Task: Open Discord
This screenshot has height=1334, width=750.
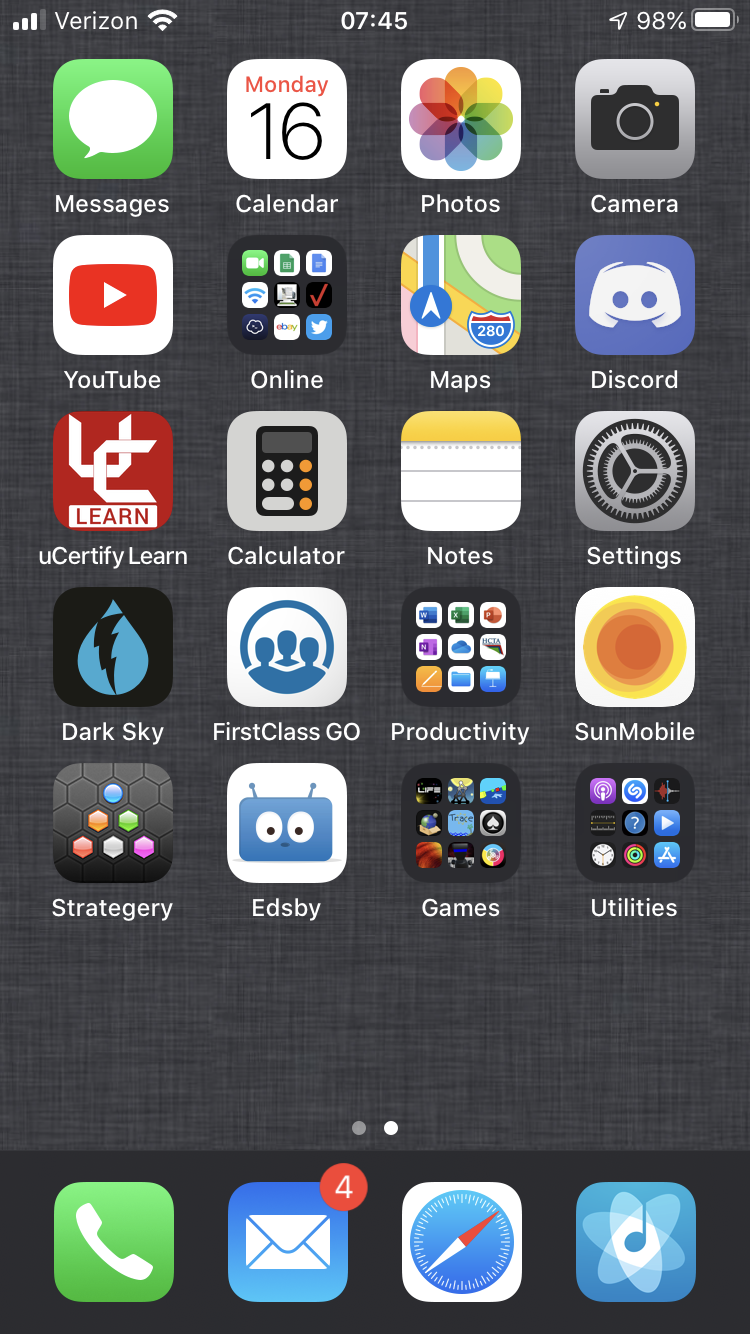Action: 635,295
